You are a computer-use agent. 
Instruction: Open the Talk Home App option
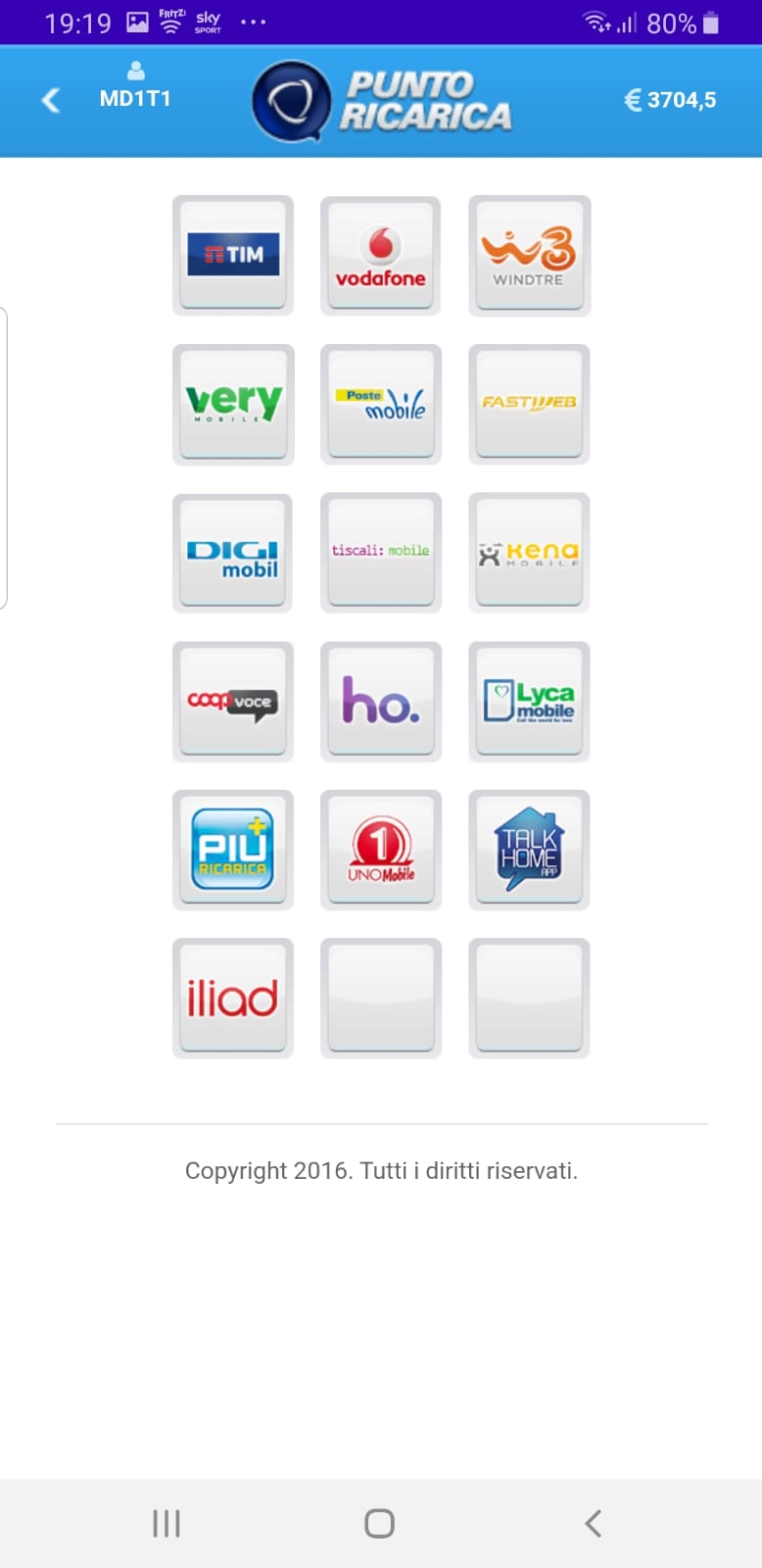point(529,851)
